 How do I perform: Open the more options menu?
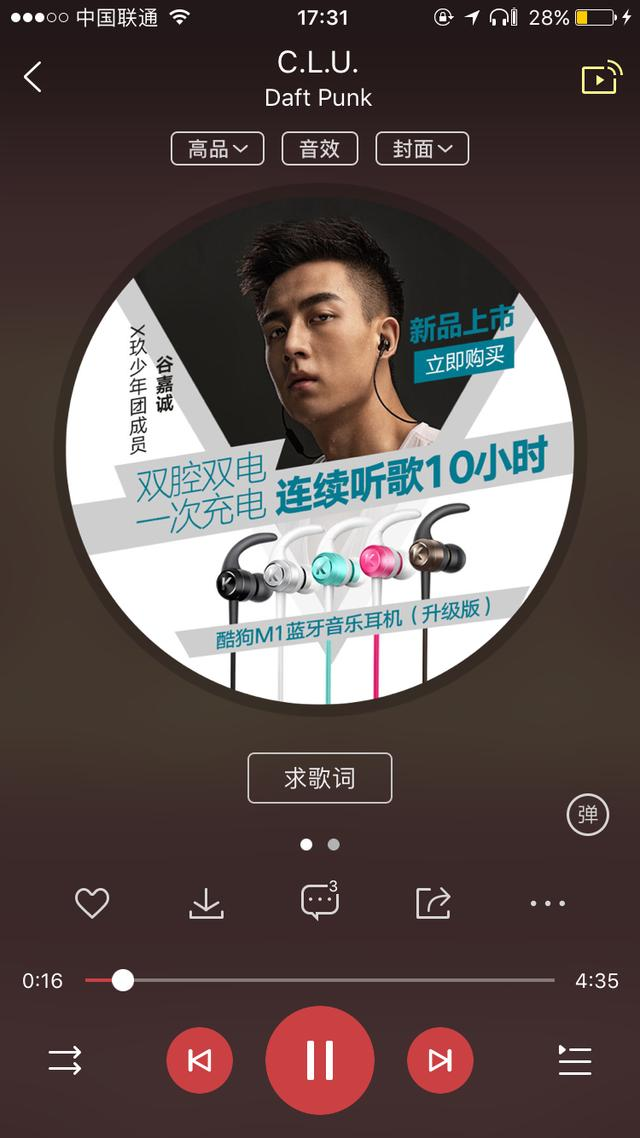pos(548,904)
